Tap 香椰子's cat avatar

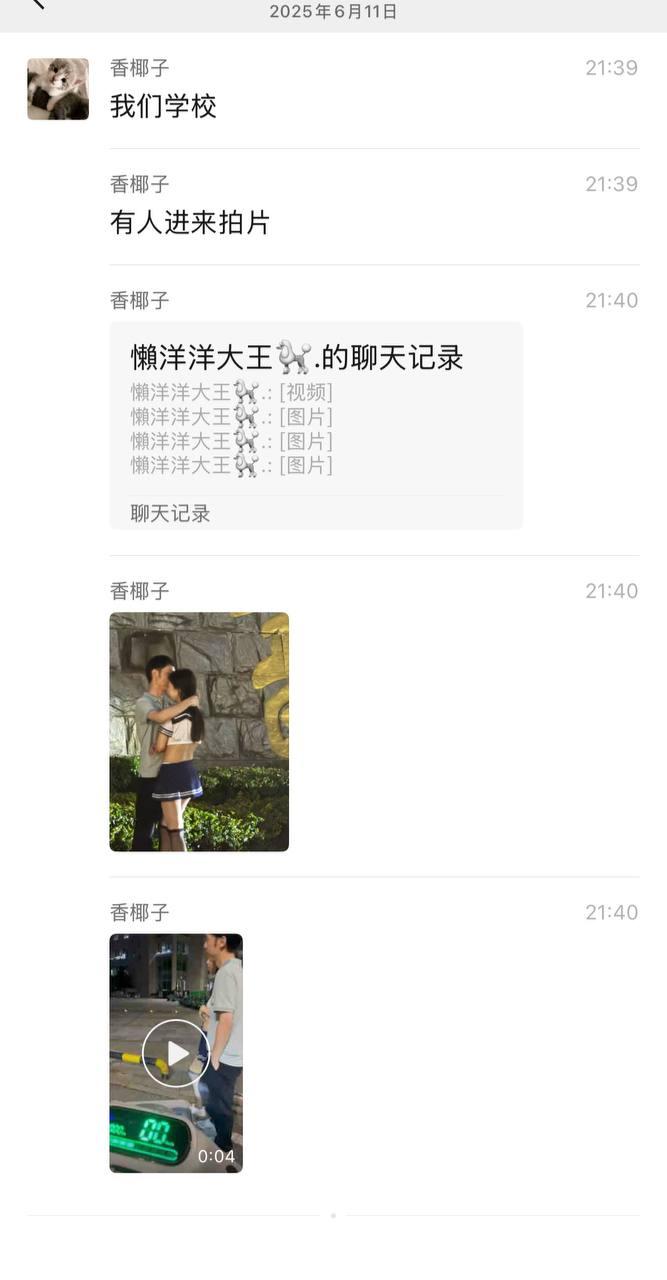58,89
